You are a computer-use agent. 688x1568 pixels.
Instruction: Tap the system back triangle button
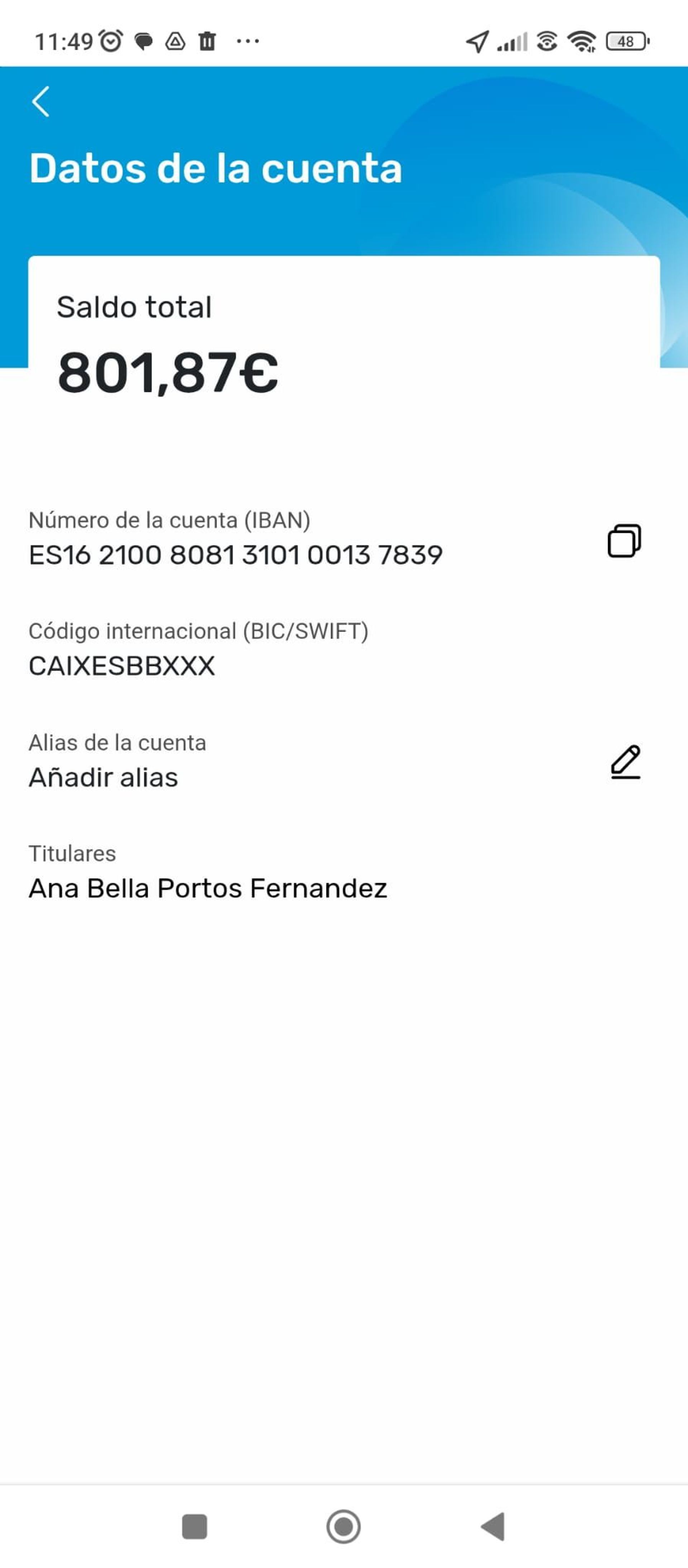(493, 1526)
